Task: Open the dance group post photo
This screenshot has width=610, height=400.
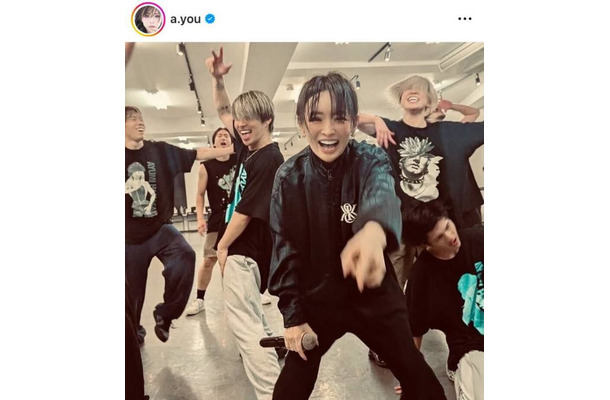Action: pos(304,220)
